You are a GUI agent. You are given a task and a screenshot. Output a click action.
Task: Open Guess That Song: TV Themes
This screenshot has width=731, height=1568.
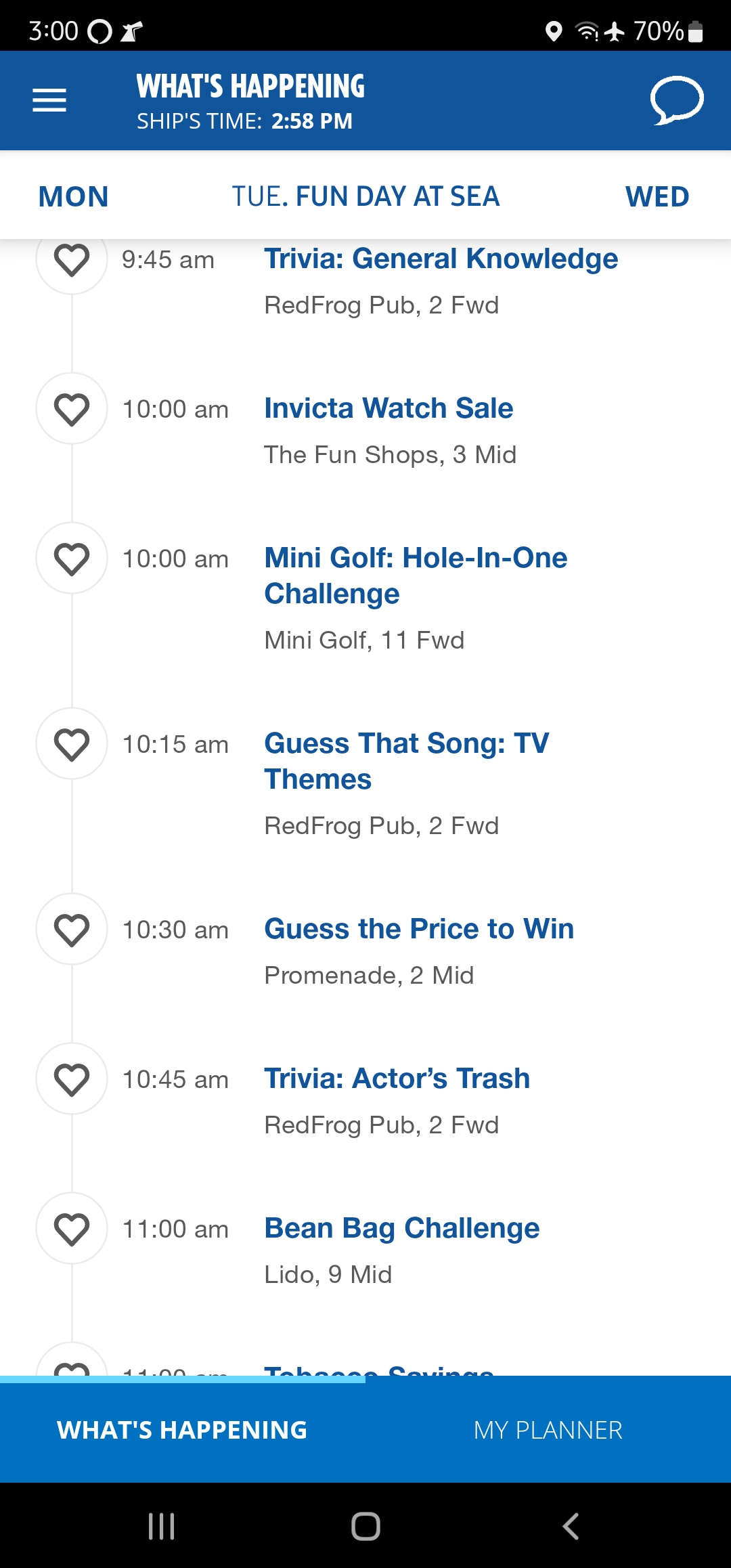406,761
